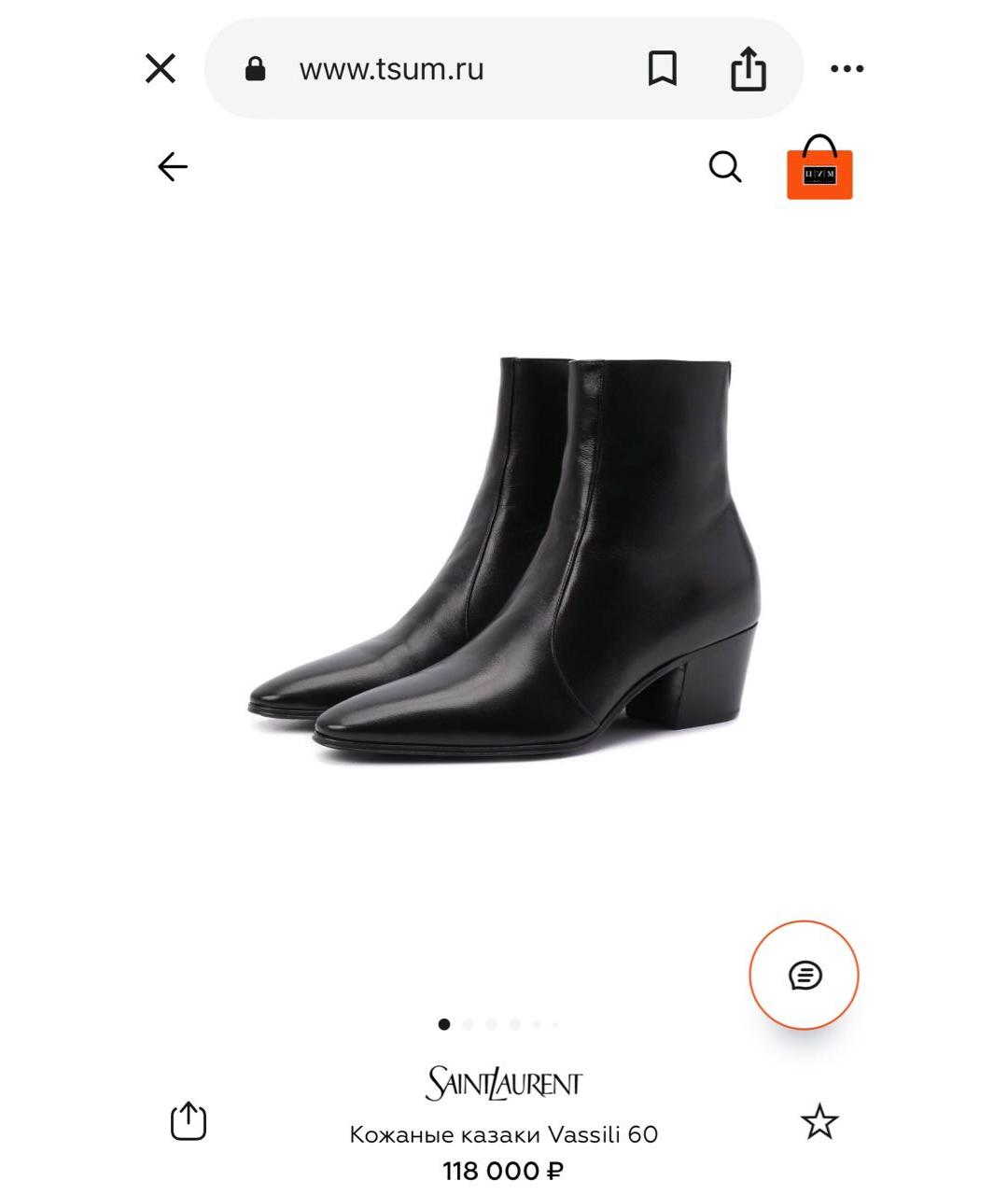Search the TSUM store
The image size is (1008, 1195).
click(x=725, y=168)
